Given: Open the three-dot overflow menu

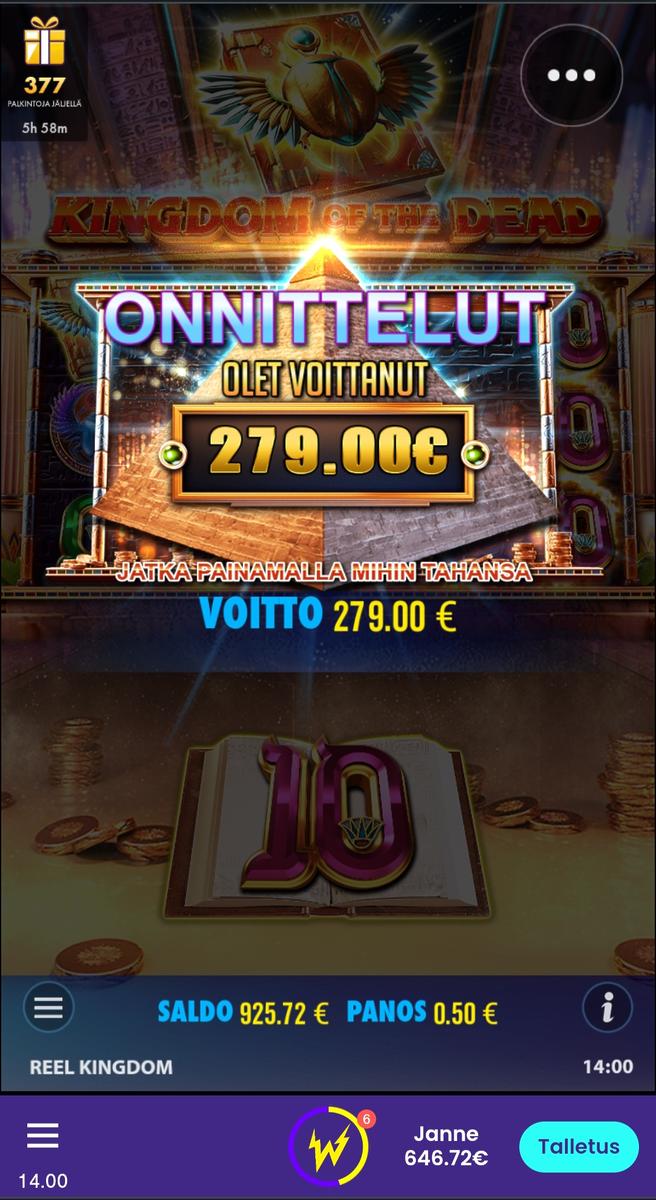Looking at the screenshot, I should [572, 75].
